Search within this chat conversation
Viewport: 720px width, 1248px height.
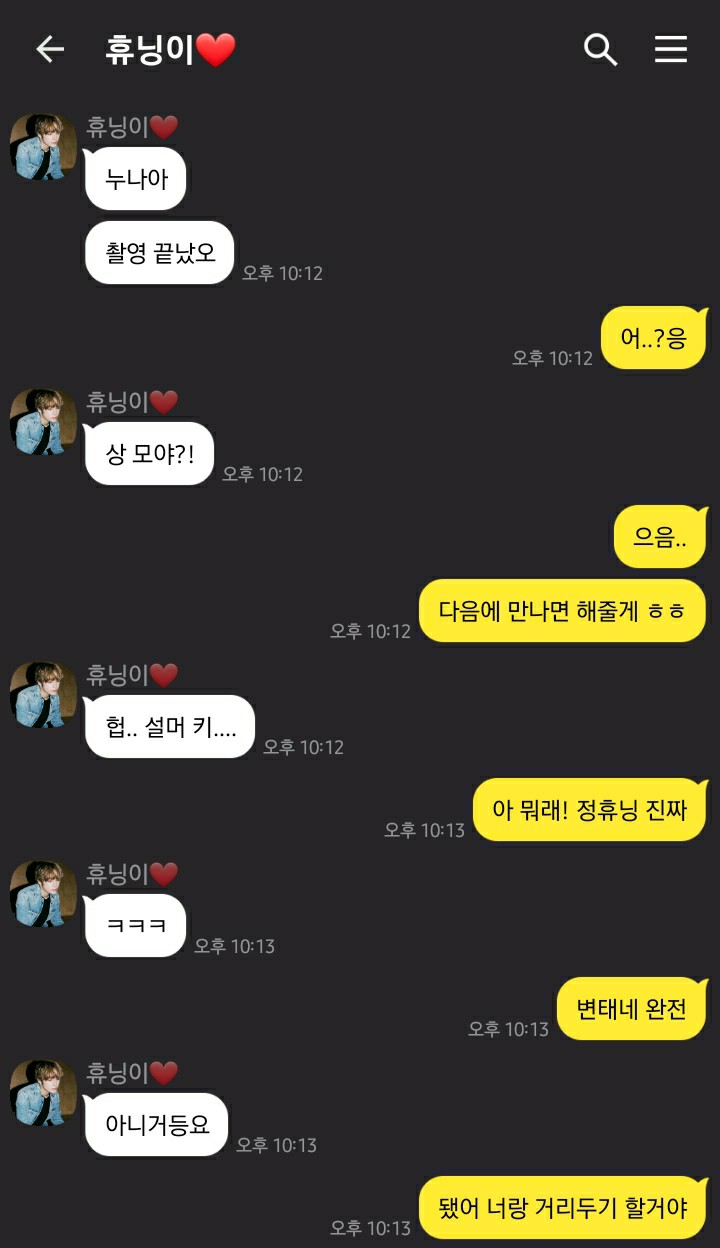(x=600, y=49)
